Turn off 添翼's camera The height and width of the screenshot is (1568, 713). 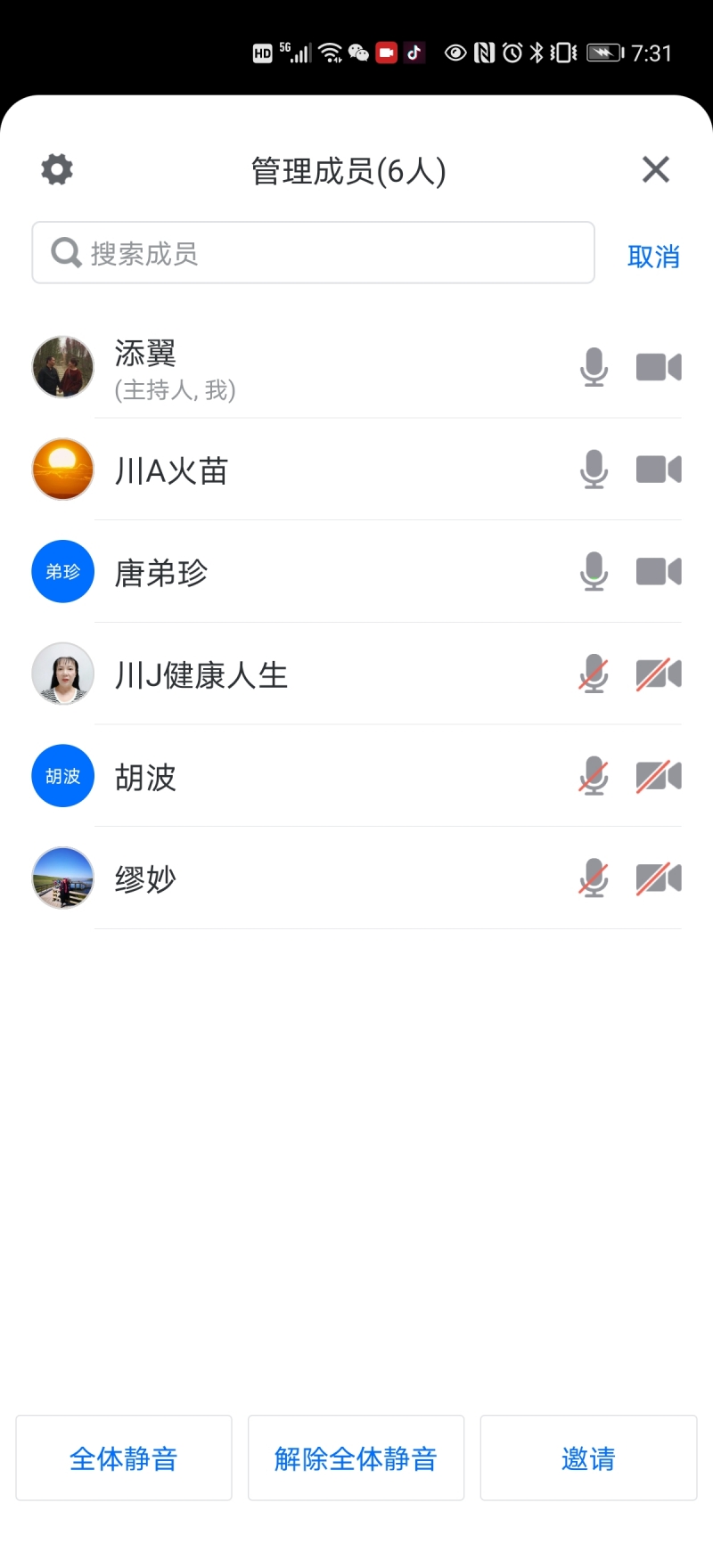point(659,367)
